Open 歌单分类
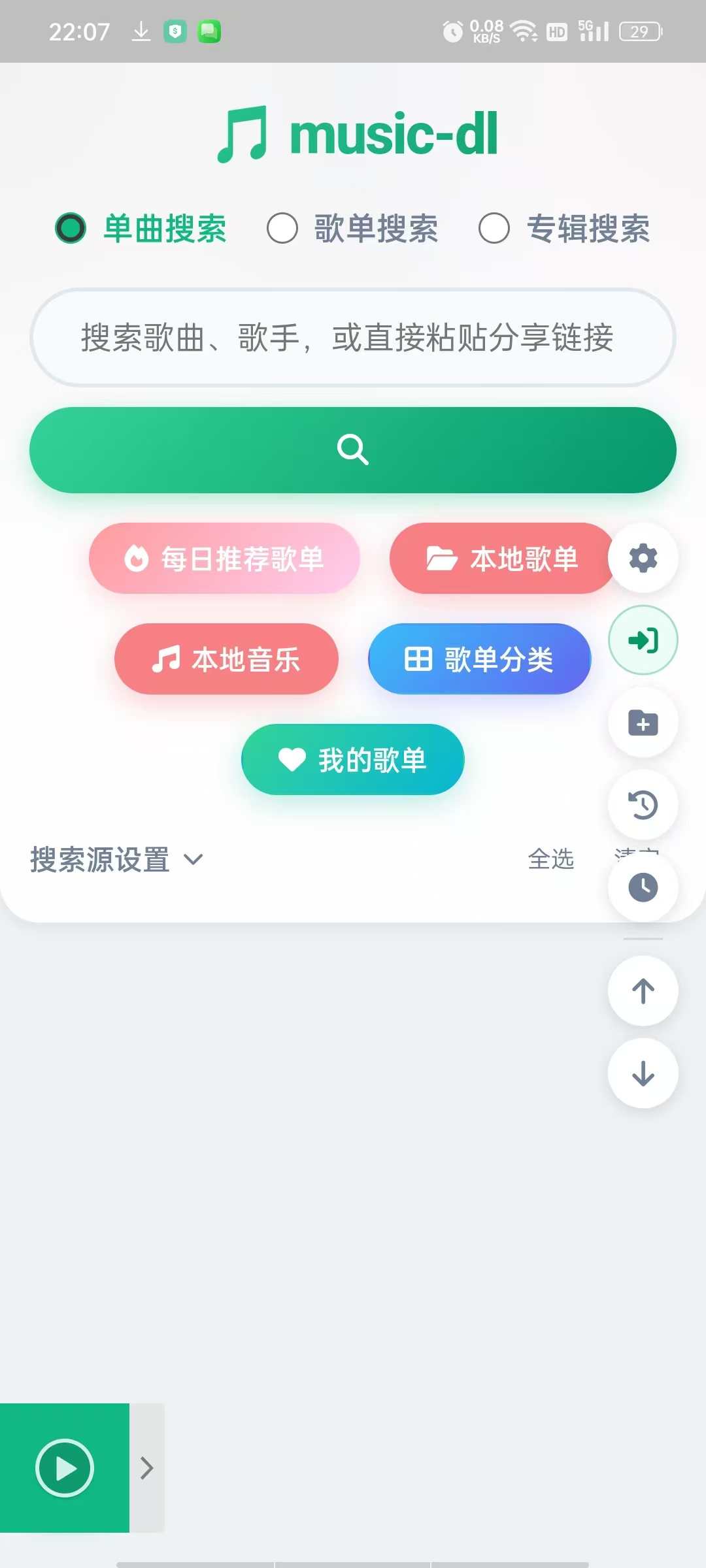This screenshot has height=1568, width=706. point(480,659)
